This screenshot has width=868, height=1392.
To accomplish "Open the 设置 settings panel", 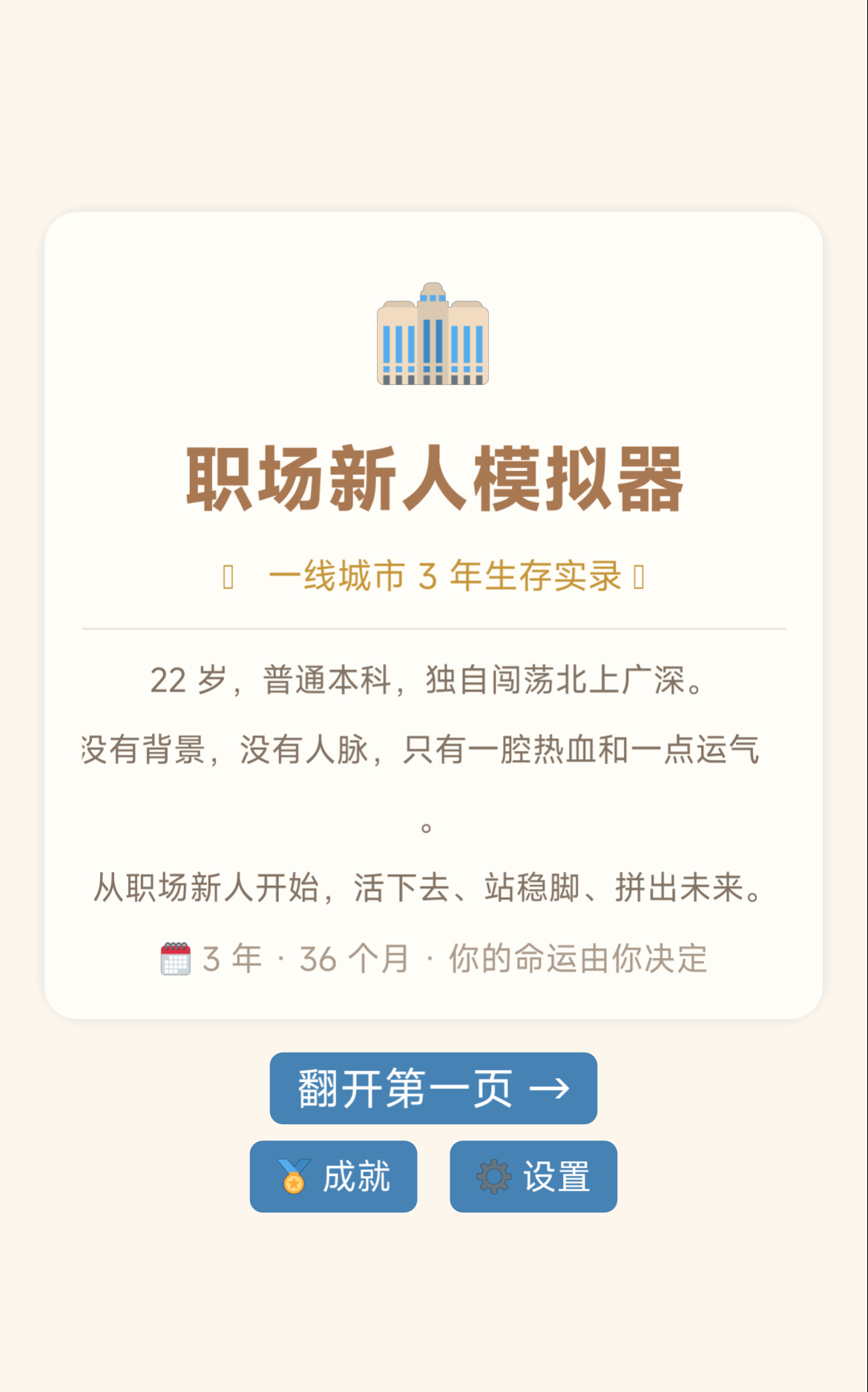I will 532,1176.
